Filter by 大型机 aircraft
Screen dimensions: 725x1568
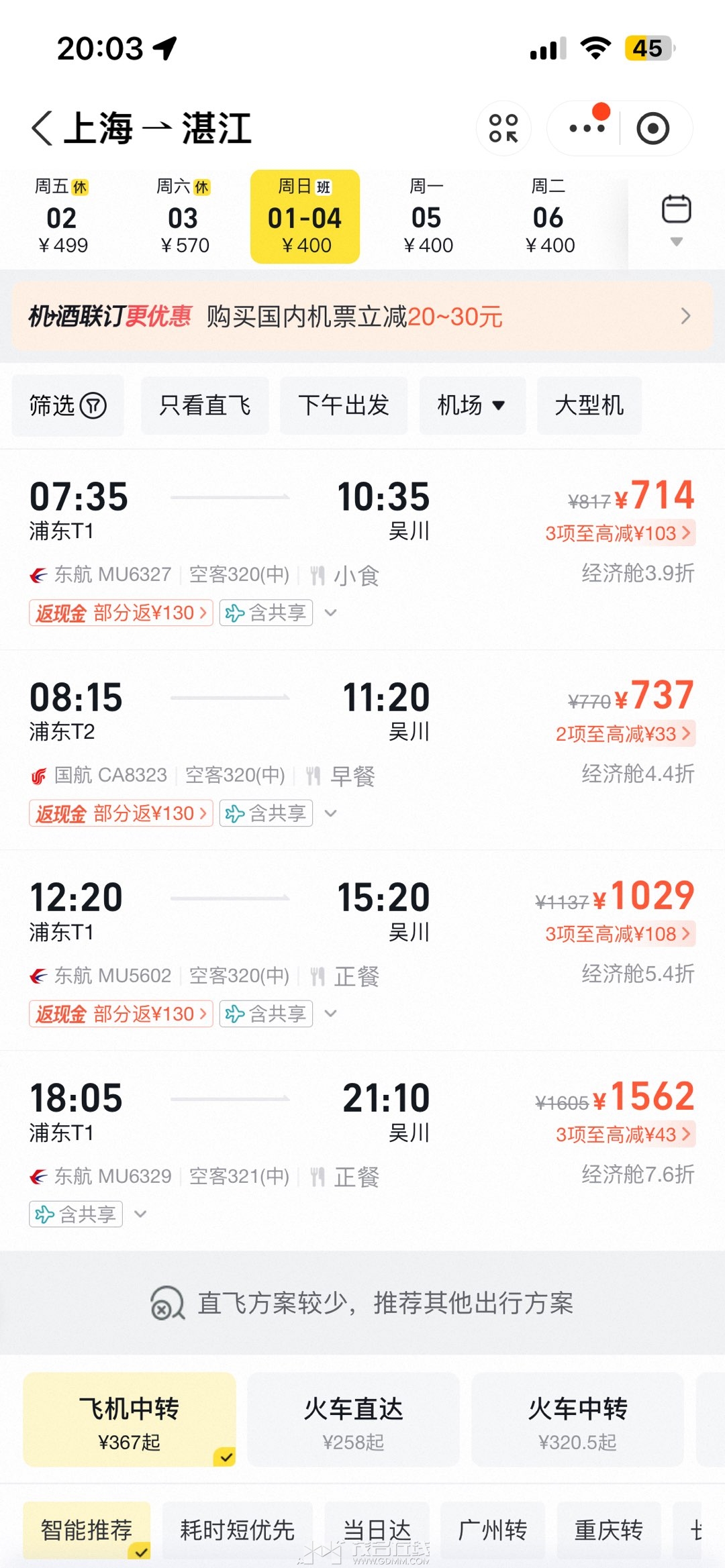coord(589,405)
